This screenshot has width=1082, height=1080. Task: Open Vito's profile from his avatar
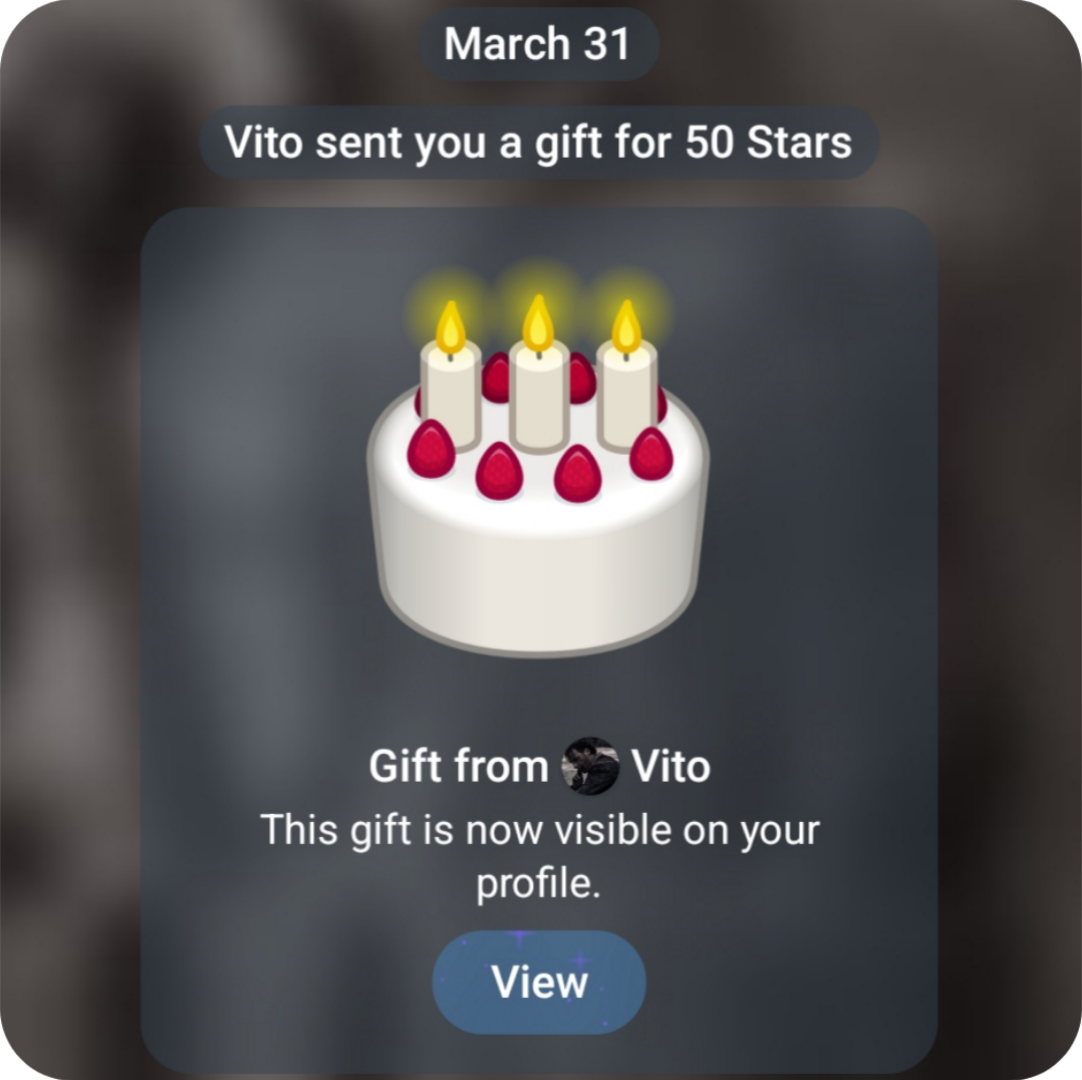[590, 768]
